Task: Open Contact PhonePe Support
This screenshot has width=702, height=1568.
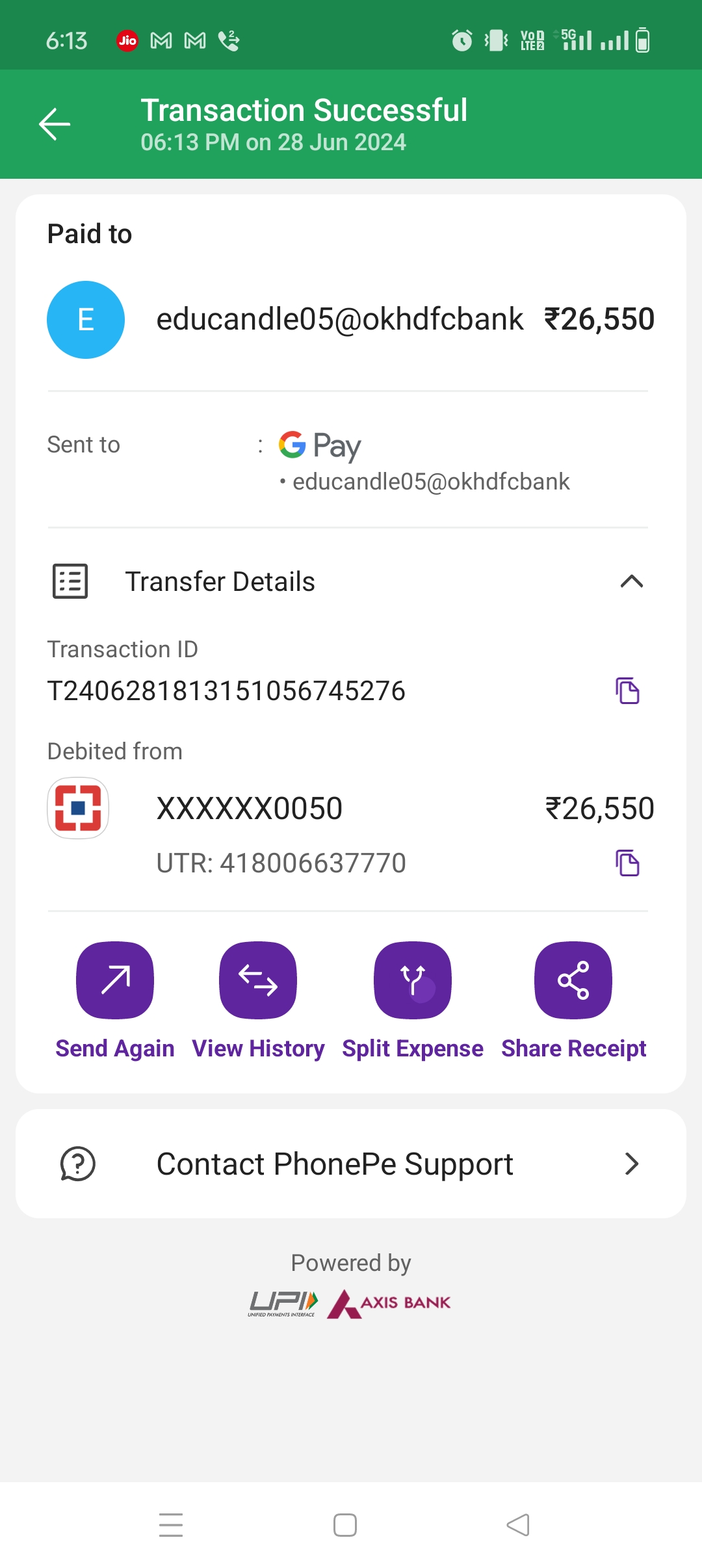Action: point(351,1164)
